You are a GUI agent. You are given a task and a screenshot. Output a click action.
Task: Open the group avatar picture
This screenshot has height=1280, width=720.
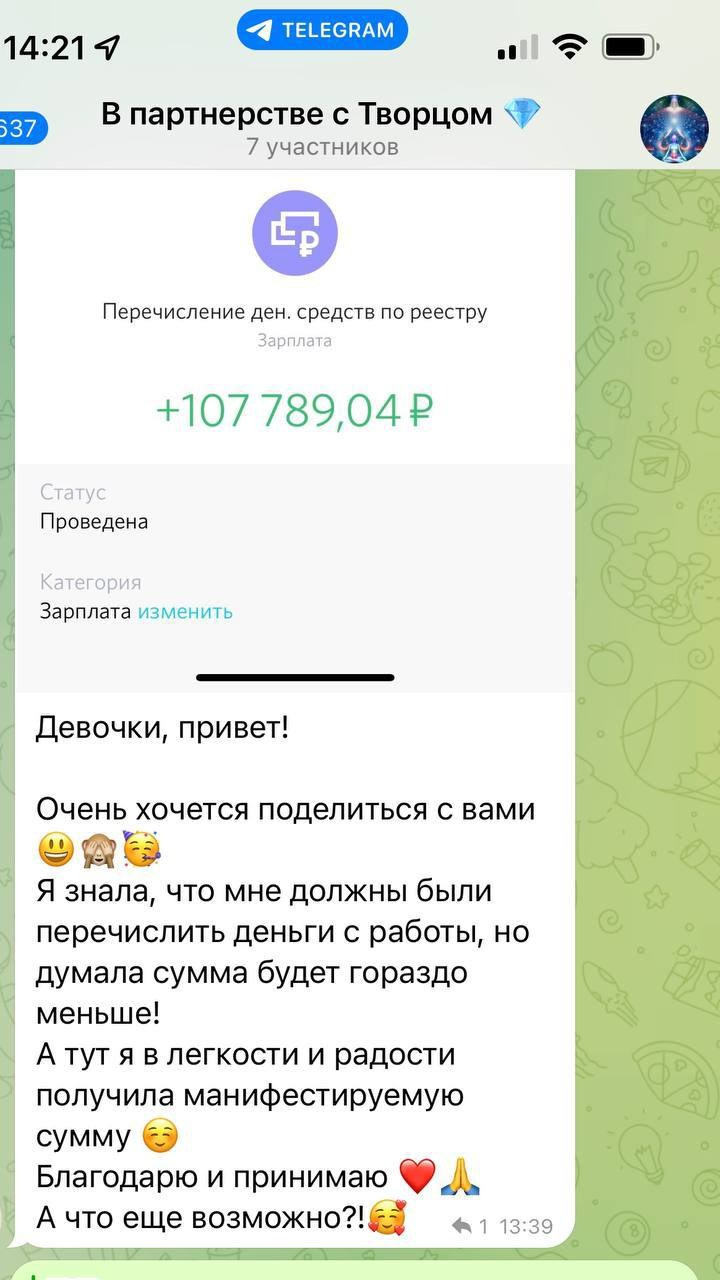pyautogui.click(x=673, y=129)
